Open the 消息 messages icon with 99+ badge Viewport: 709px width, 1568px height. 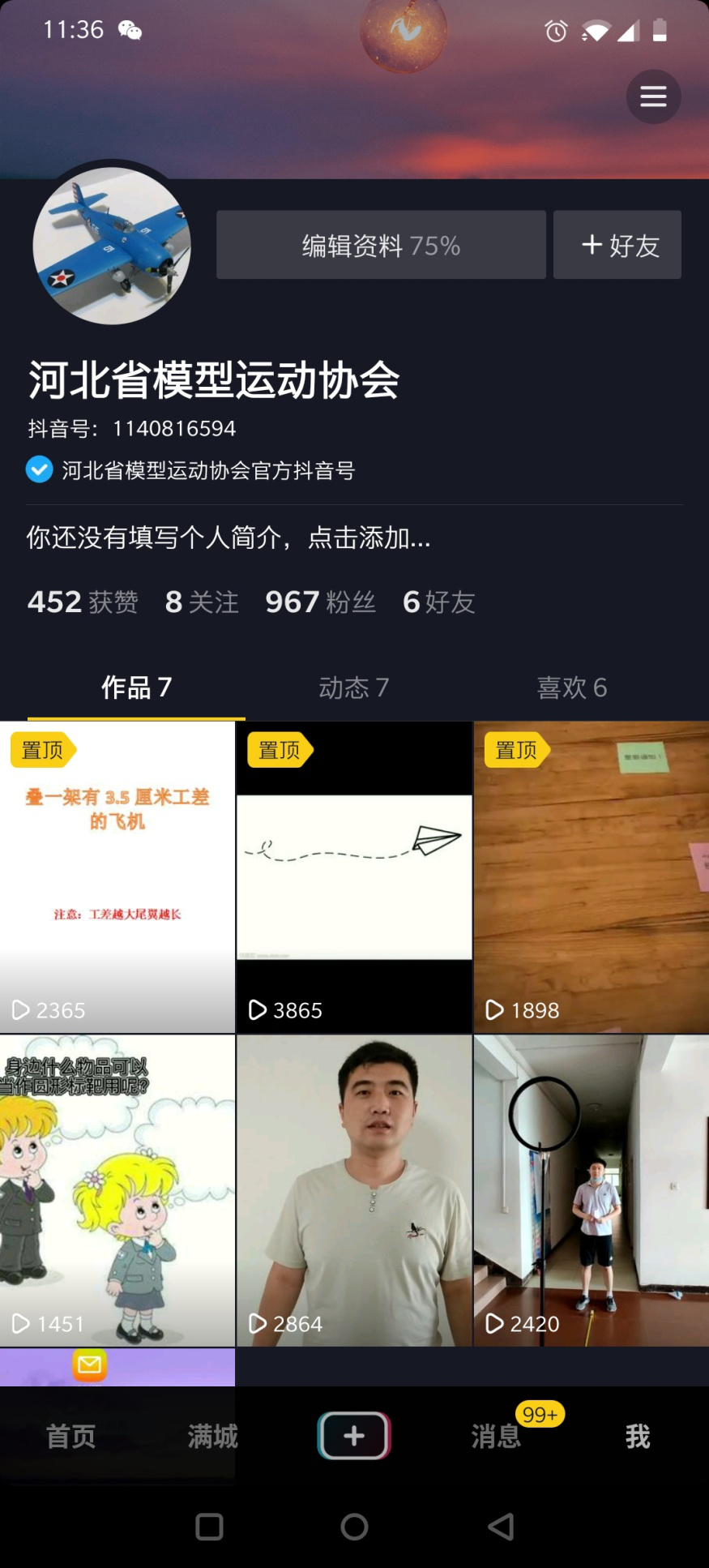click(495, 1437)
